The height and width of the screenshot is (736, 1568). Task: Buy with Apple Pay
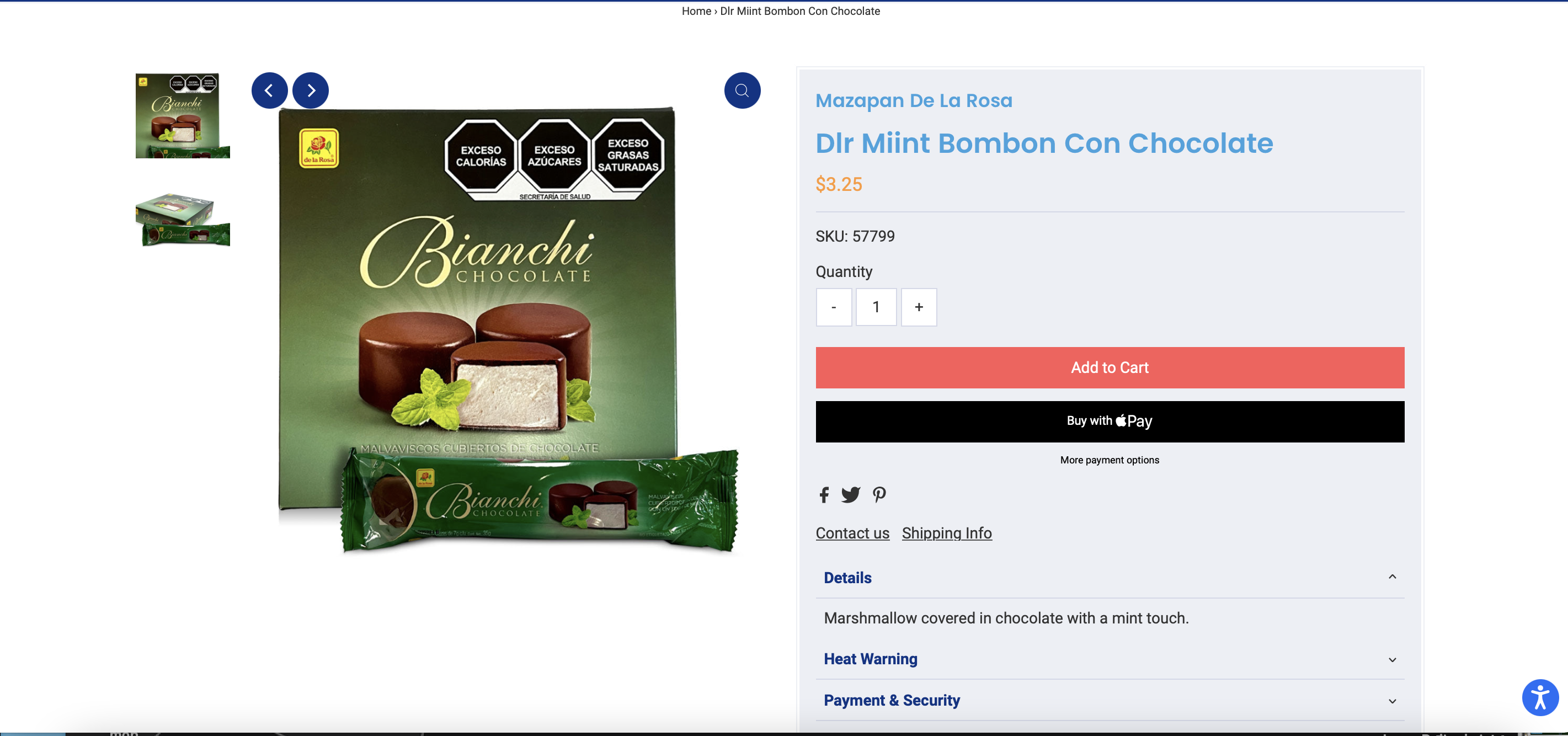pyautogui.click(x=1109, y=422)
